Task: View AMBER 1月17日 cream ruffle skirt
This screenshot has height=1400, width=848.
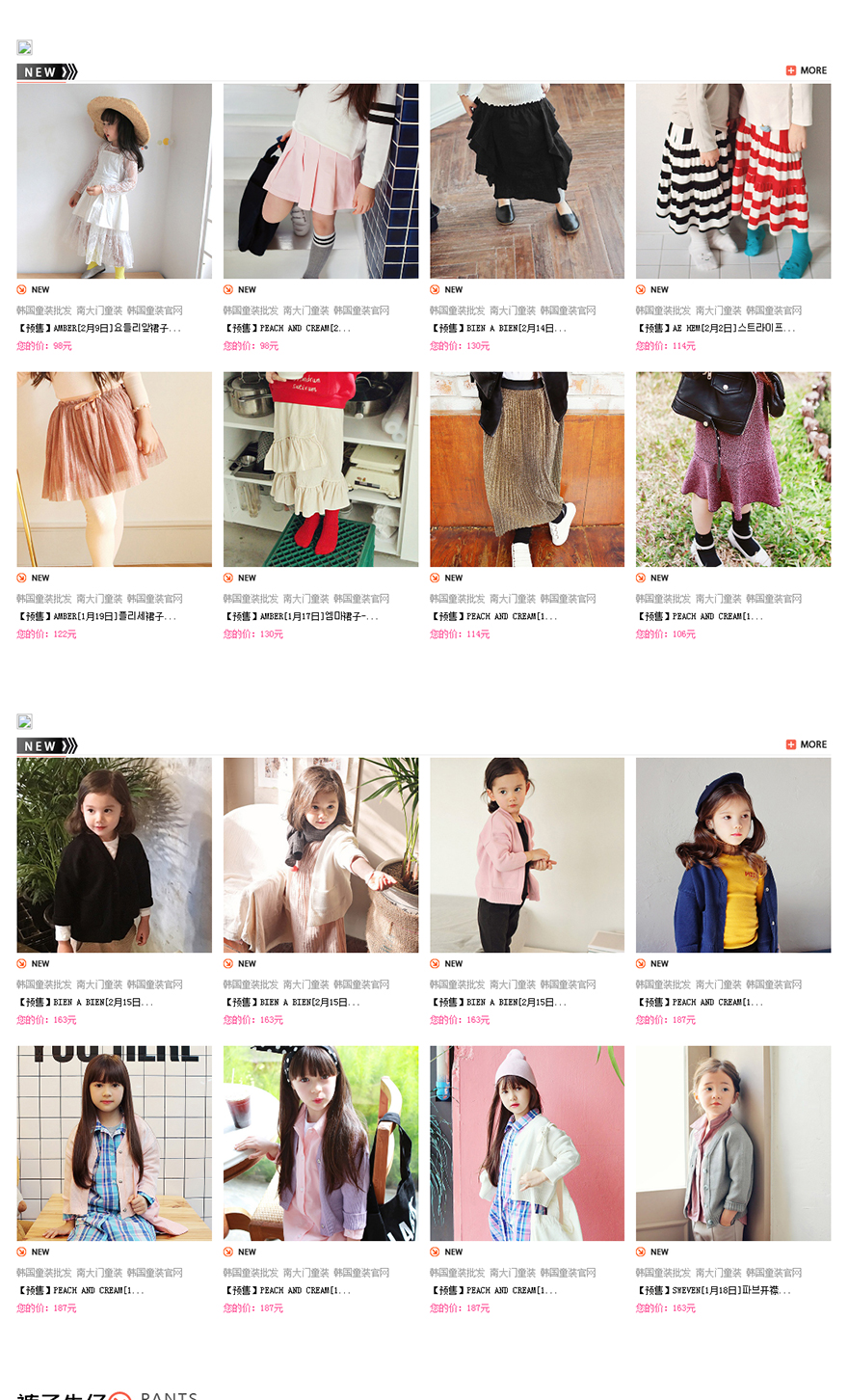Action: pos(321,470)
